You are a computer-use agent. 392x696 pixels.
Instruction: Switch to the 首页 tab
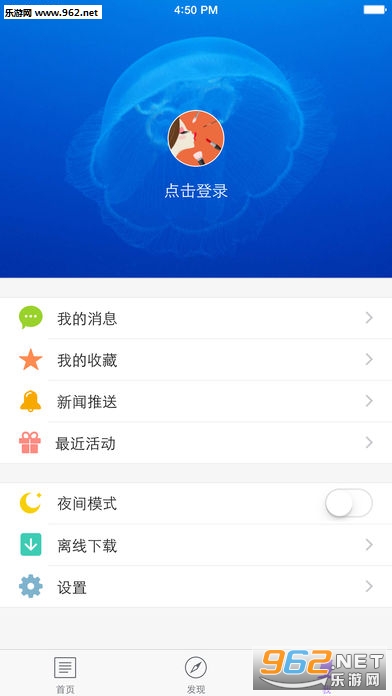65,673
